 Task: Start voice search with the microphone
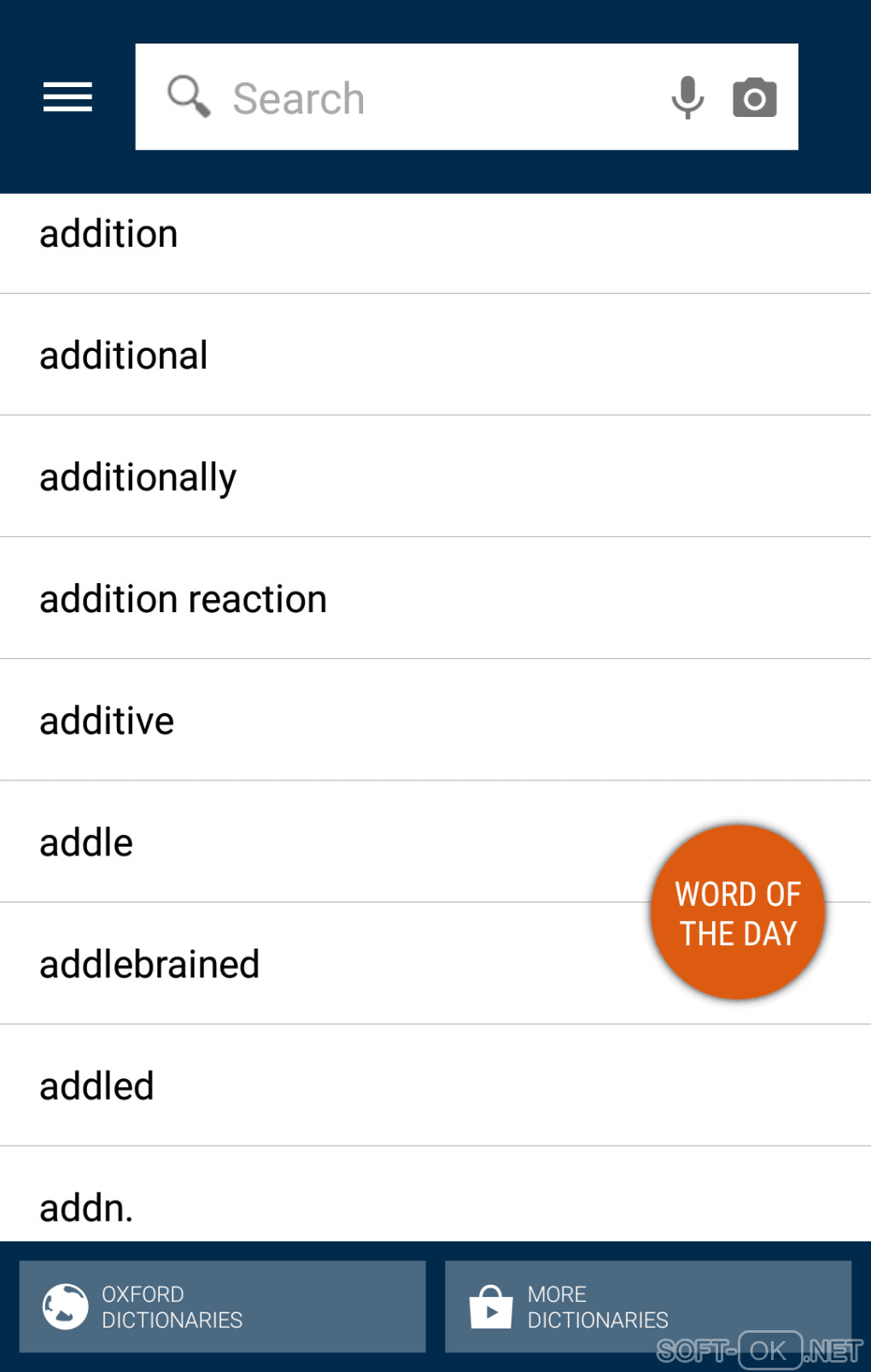[687, 97]
